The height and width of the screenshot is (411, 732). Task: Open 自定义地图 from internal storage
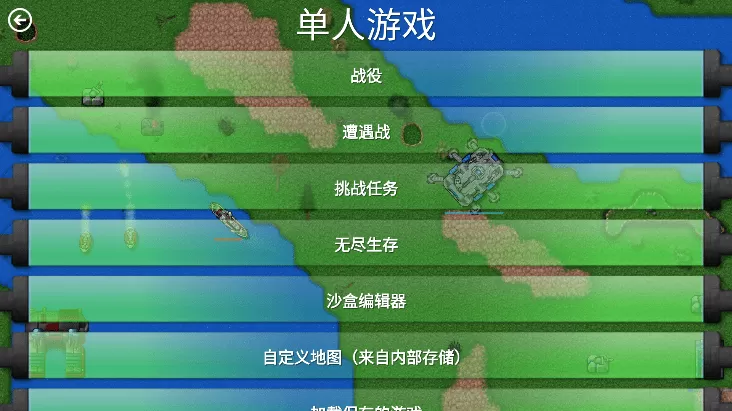(x=366, y=356)
